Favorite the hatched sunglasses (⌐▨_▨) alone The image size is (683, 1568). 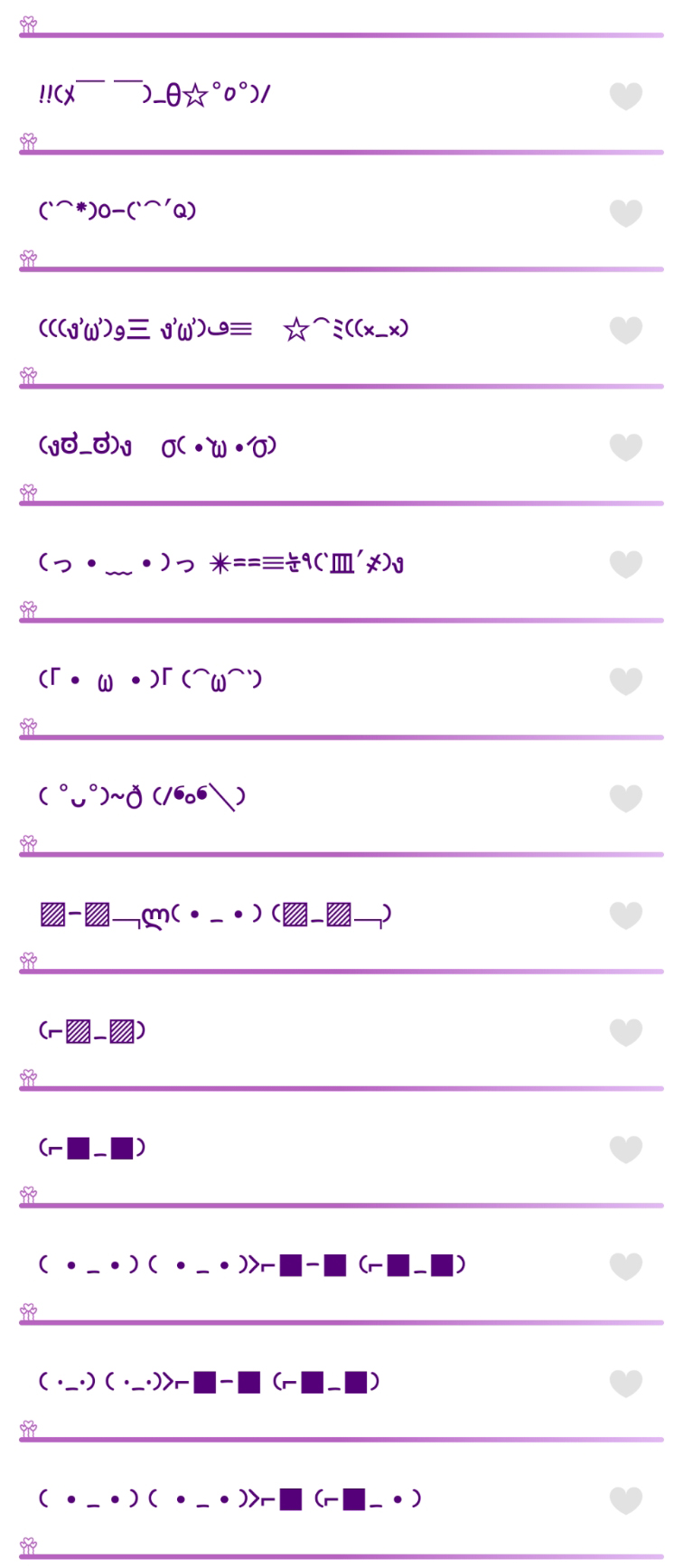click(x=626, y=1031)
